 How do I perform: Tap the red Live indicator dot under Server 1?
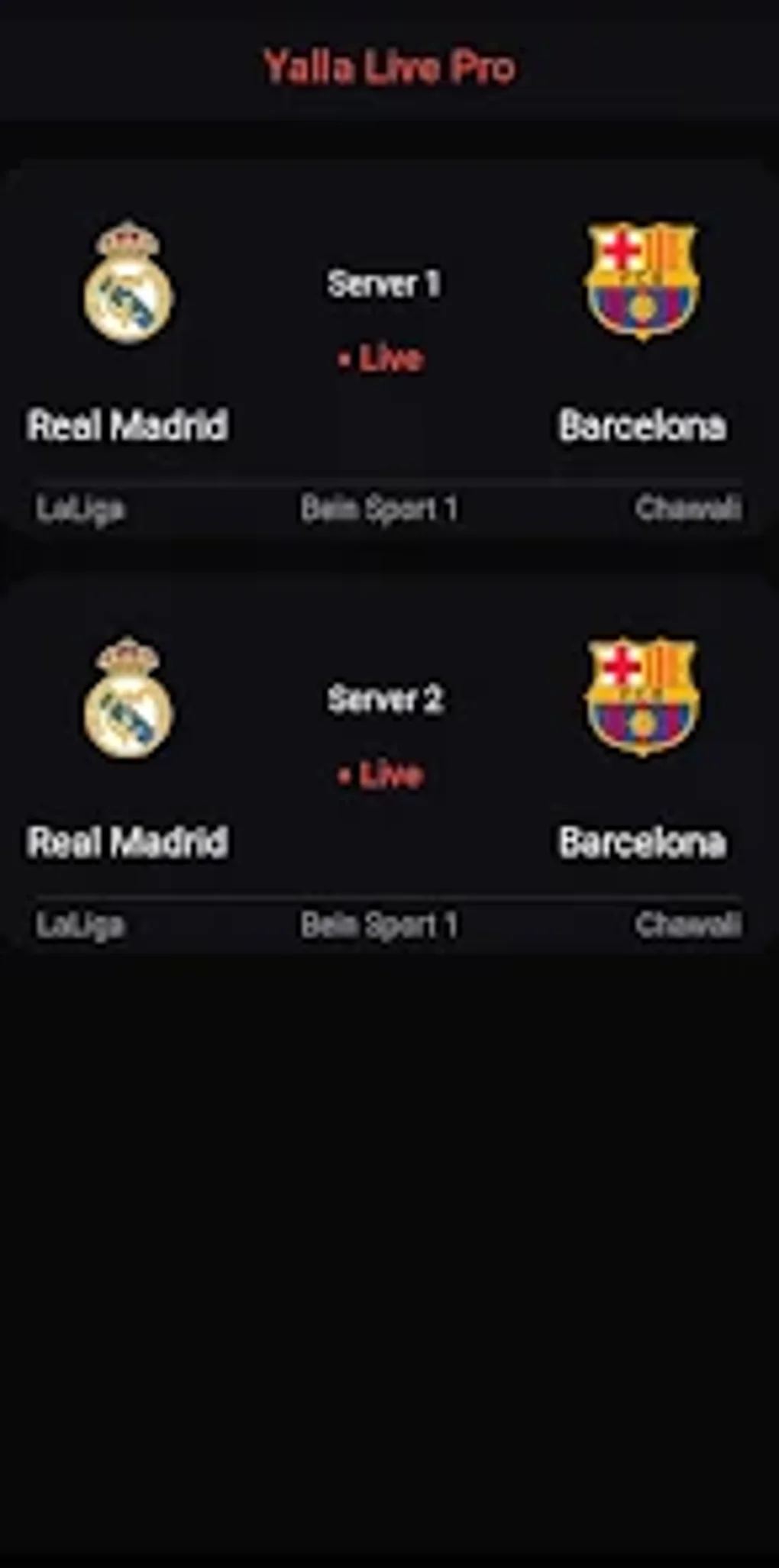point(345,357)
